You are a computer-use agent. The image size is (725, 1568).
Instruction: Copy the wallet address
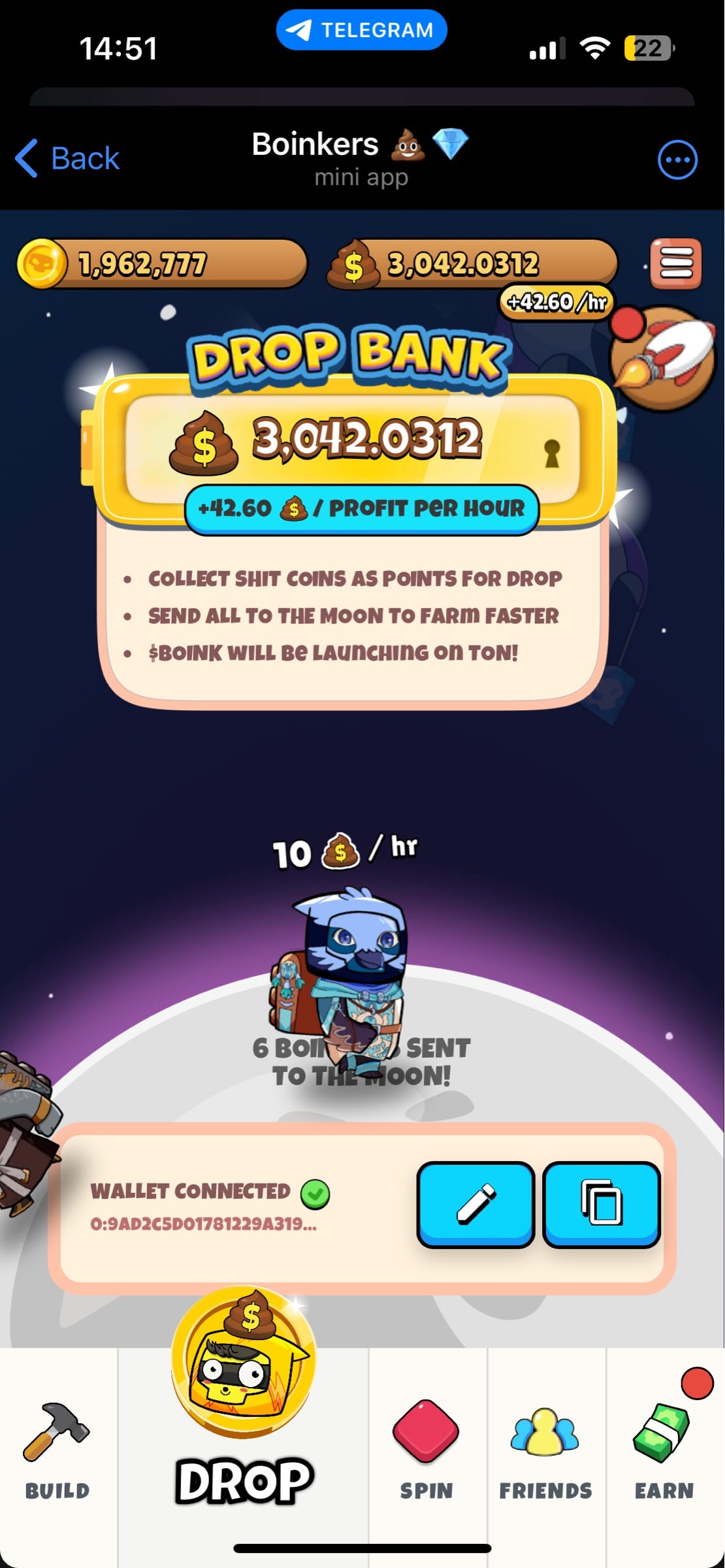602,1204
